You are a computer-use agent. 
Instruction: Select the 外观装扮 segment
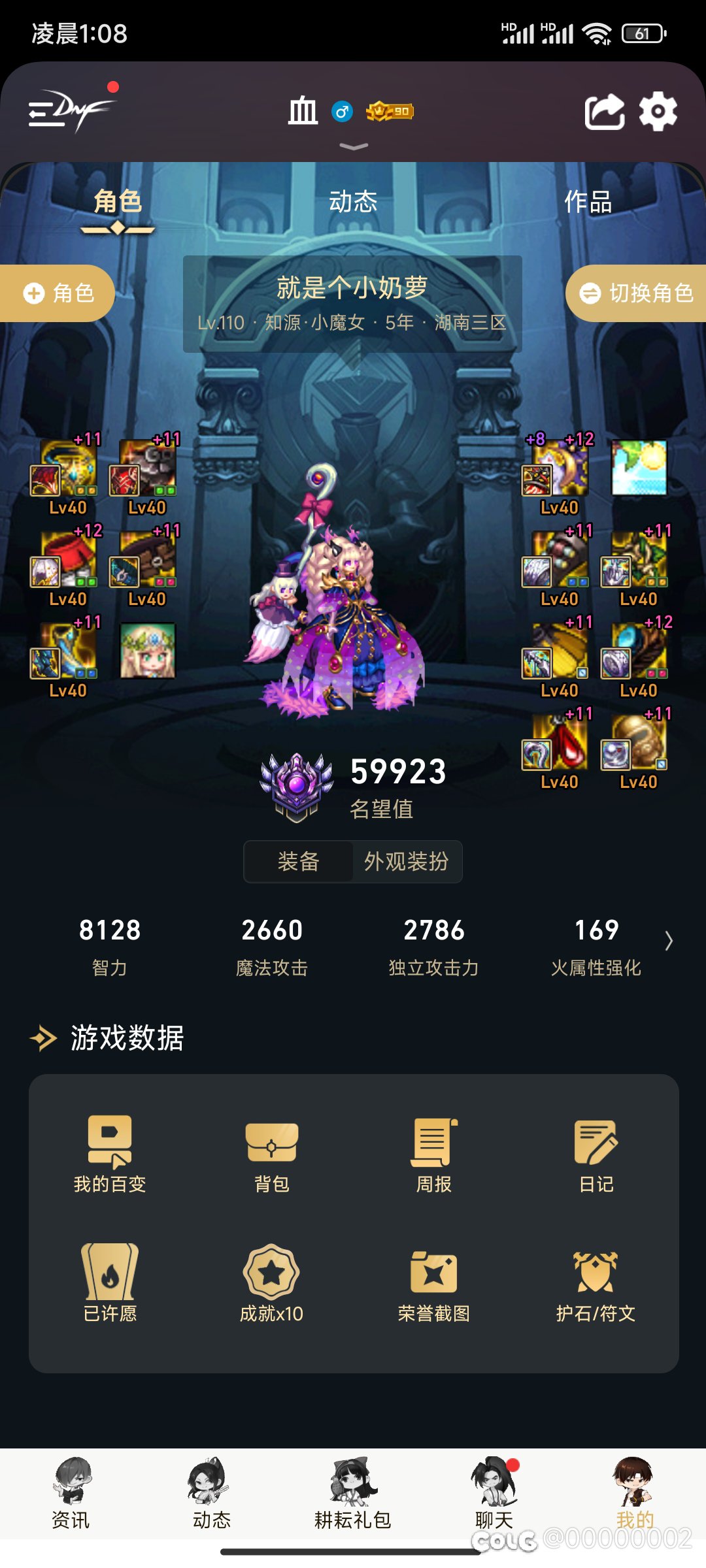pos(406,862)
